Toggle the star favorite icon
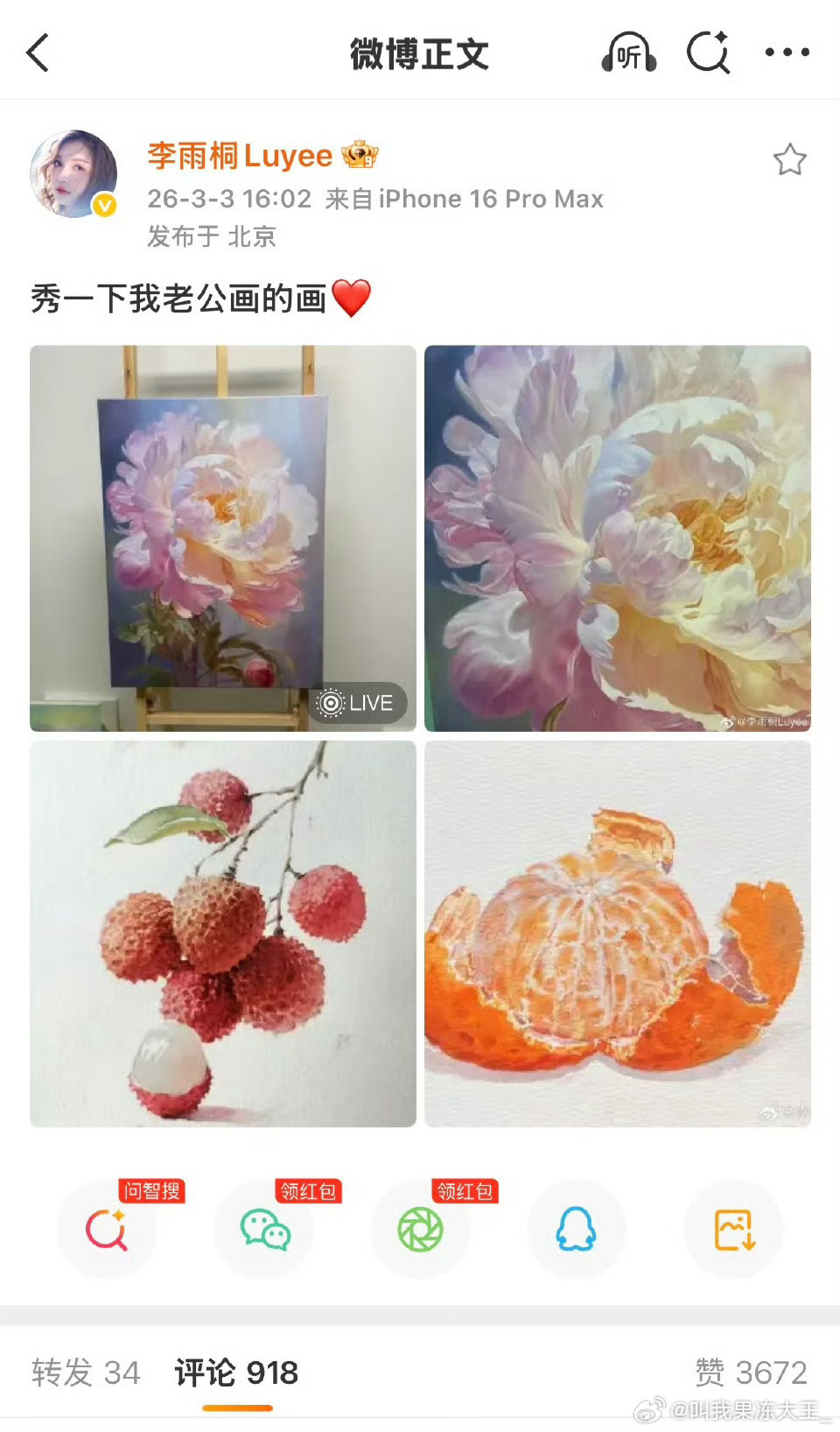840x1432 pixels. point(790,160)
